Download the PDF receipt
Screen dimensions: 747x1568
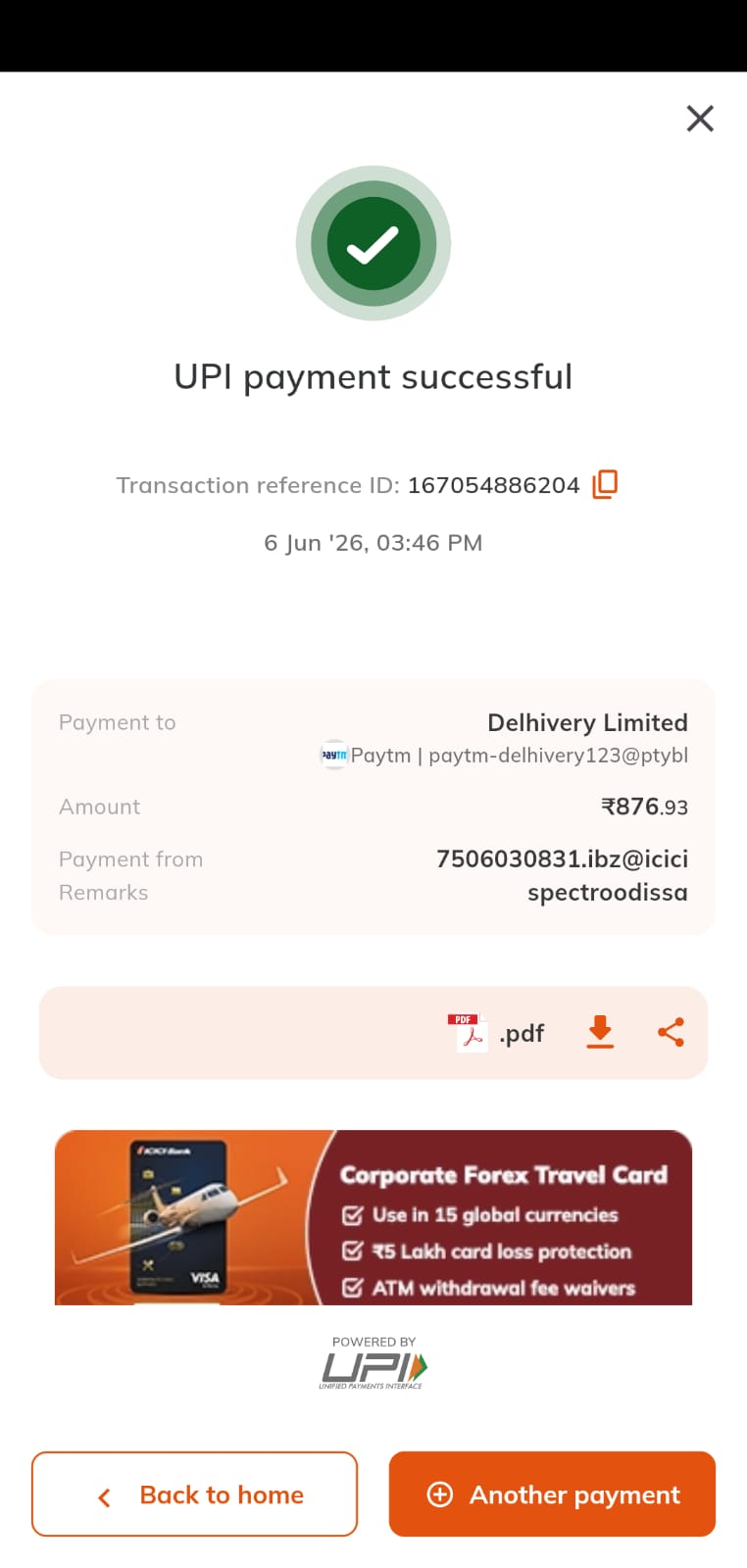[x=600, y=1032]
